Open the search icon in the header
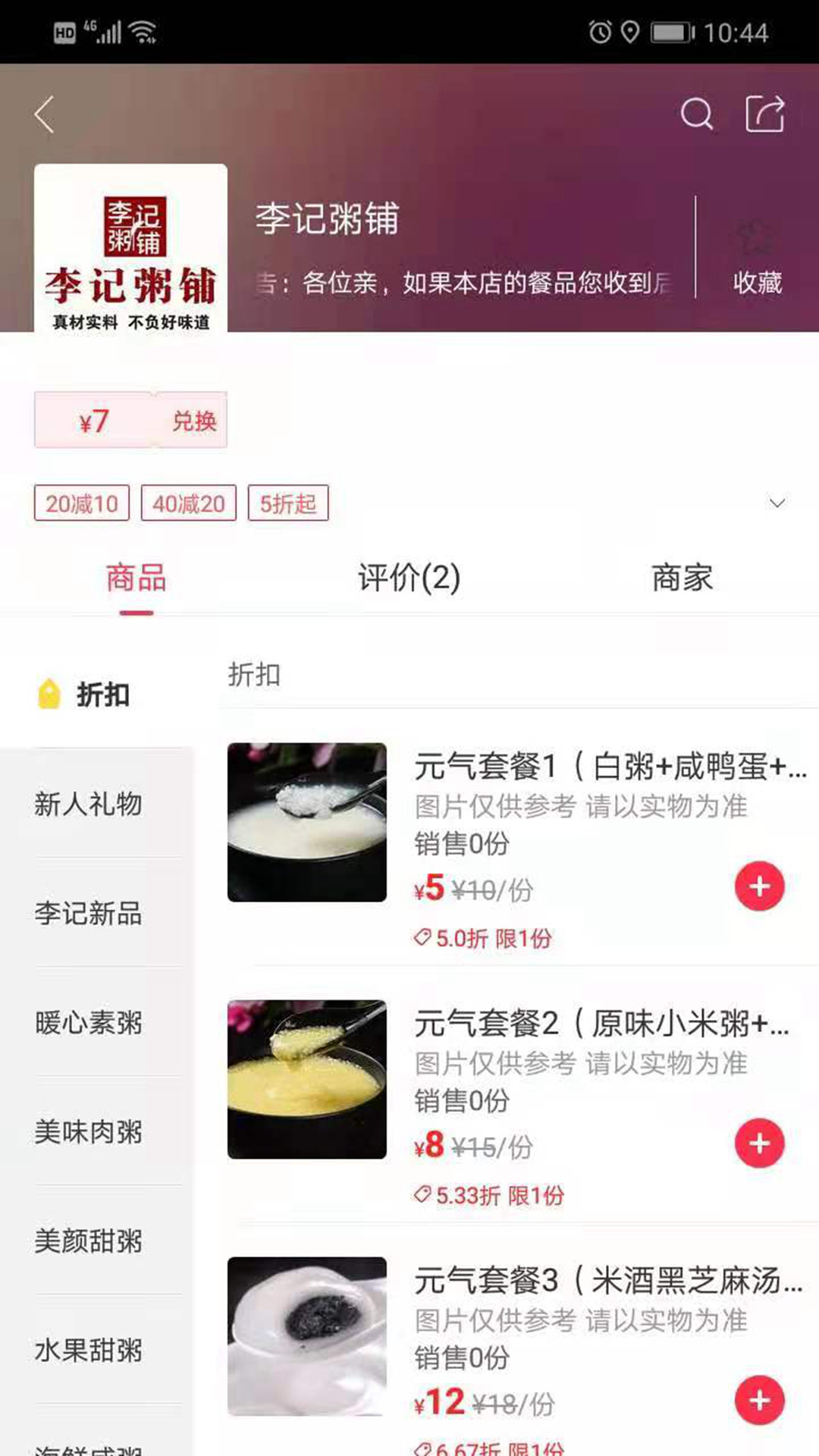The height and width of the screenshot is (1456, 819). pos(696,115)
